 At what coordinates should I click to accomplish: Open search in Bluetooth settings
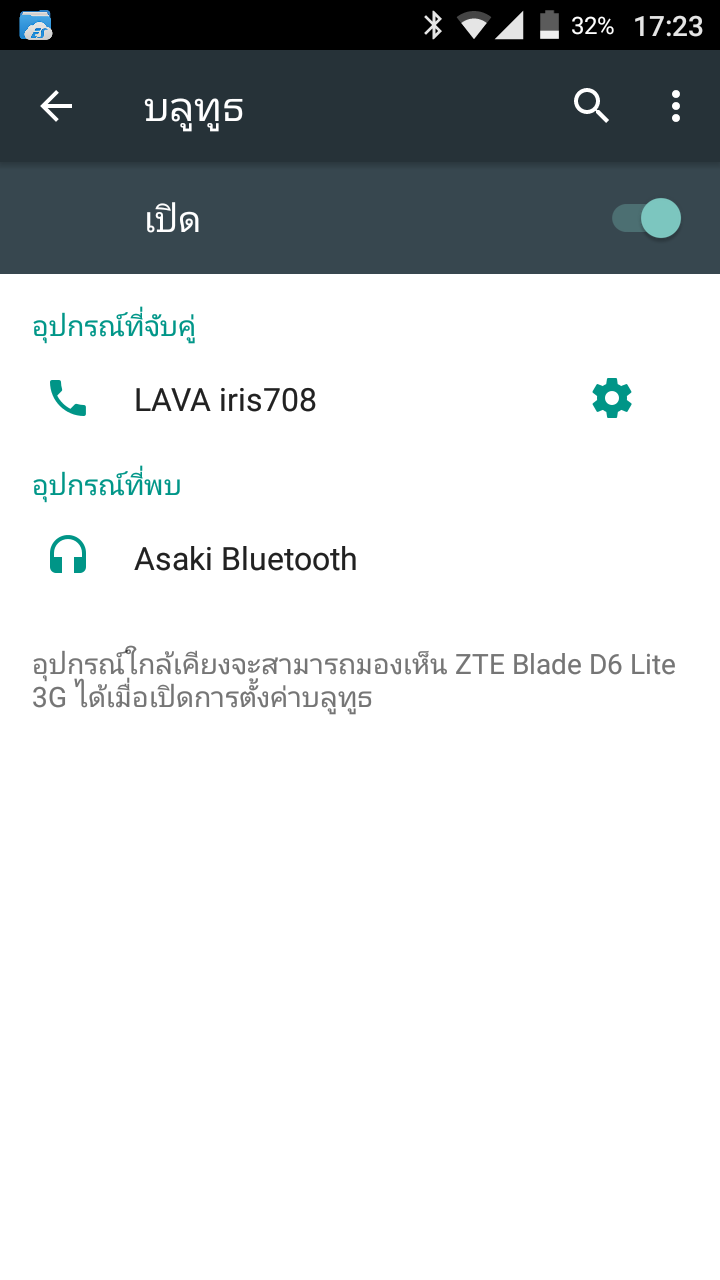pos(591,105)
